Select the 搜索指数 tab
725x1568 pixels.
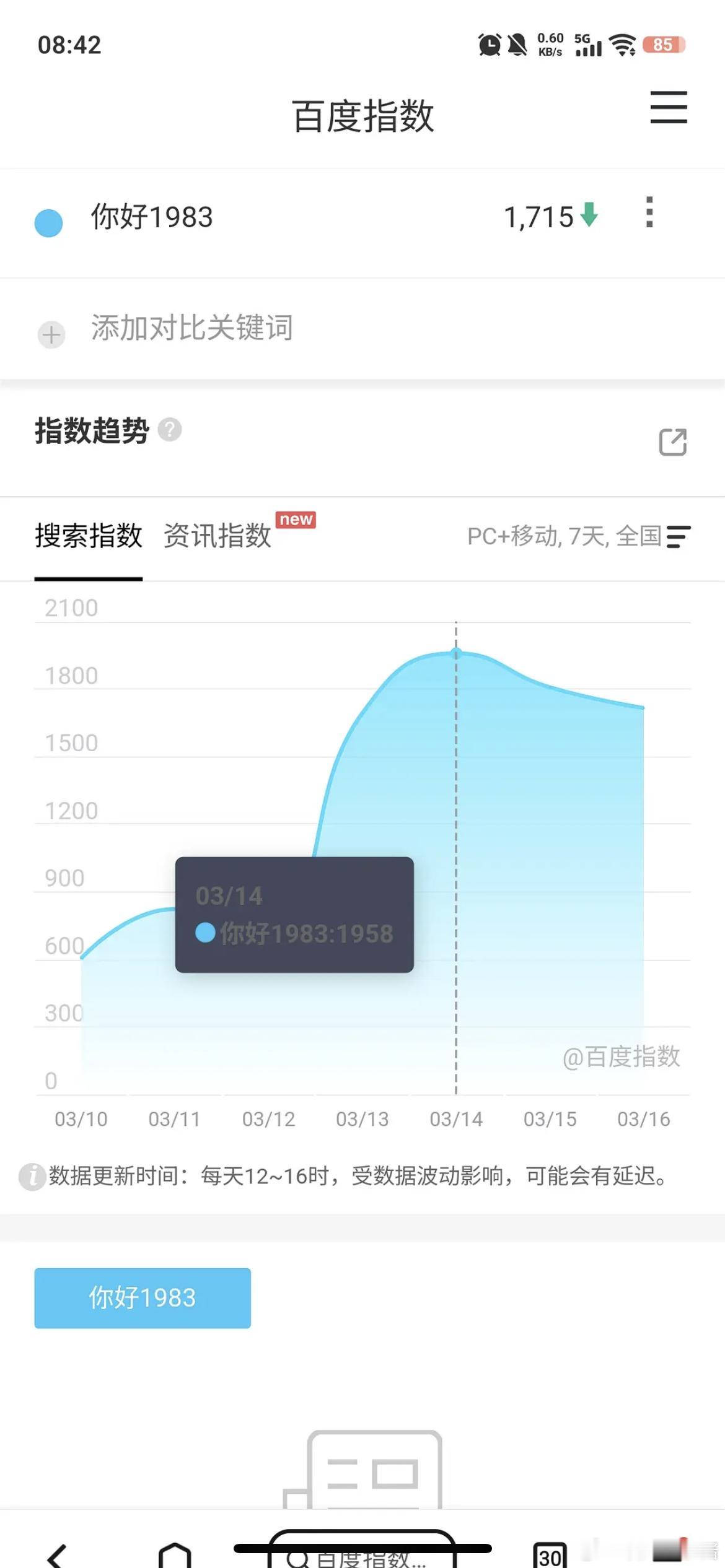point(89,536)
